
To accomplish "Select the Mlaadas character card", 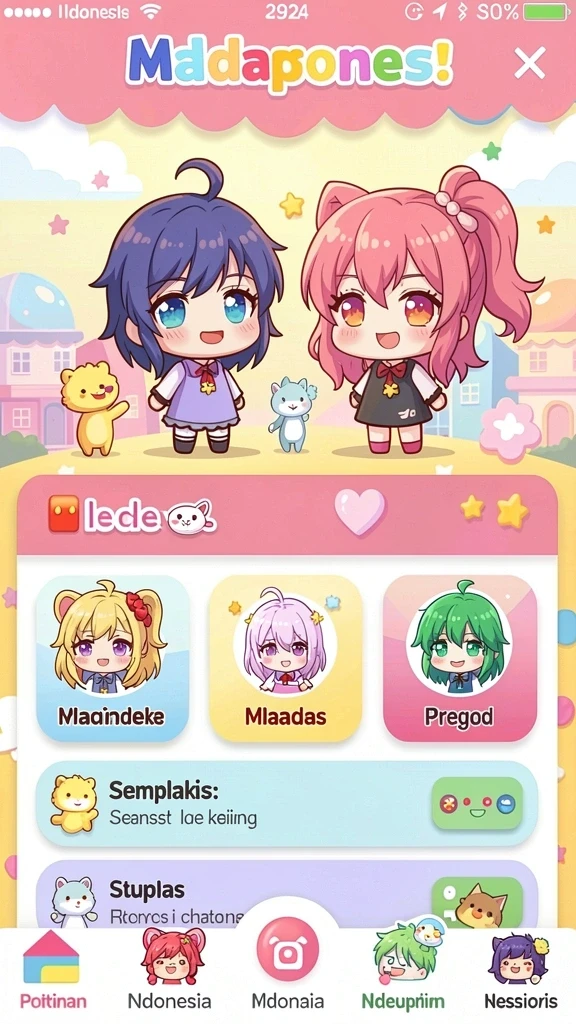I will 285,658.
